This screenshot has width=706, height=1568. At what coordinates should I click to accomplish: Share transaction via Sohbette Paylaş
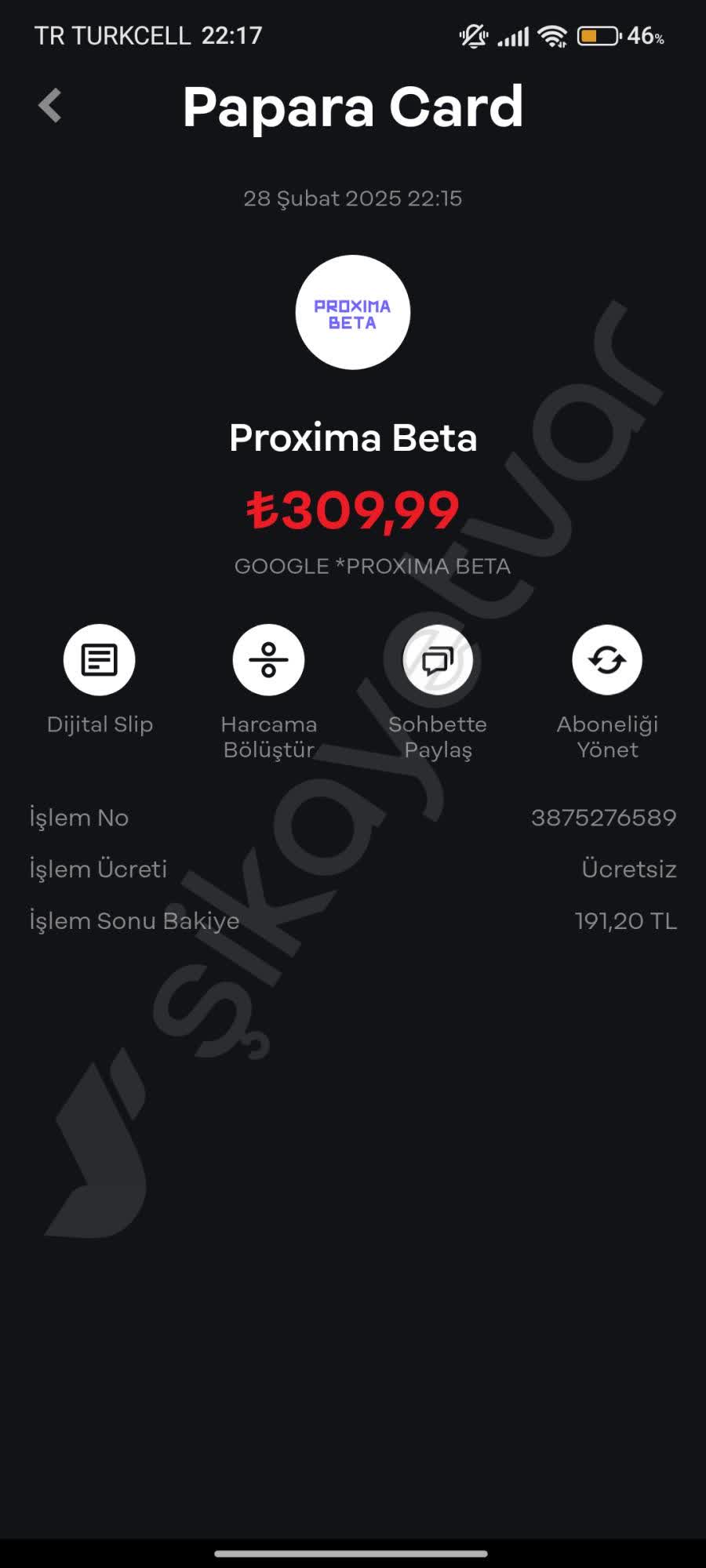tap(438, 660)
